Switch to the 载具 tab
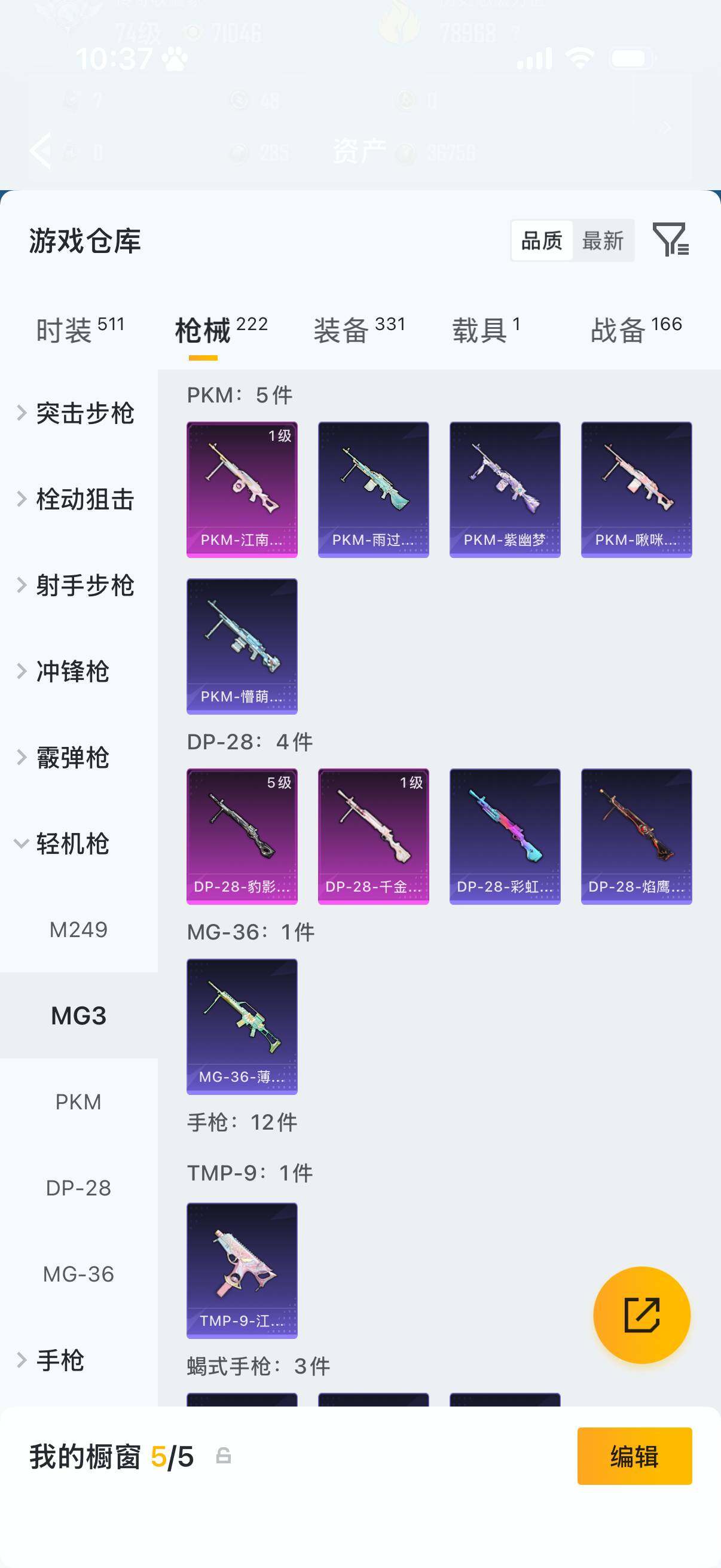This screenshot has height=1568, width=721. pyautogui.click(x=485, y=330)
